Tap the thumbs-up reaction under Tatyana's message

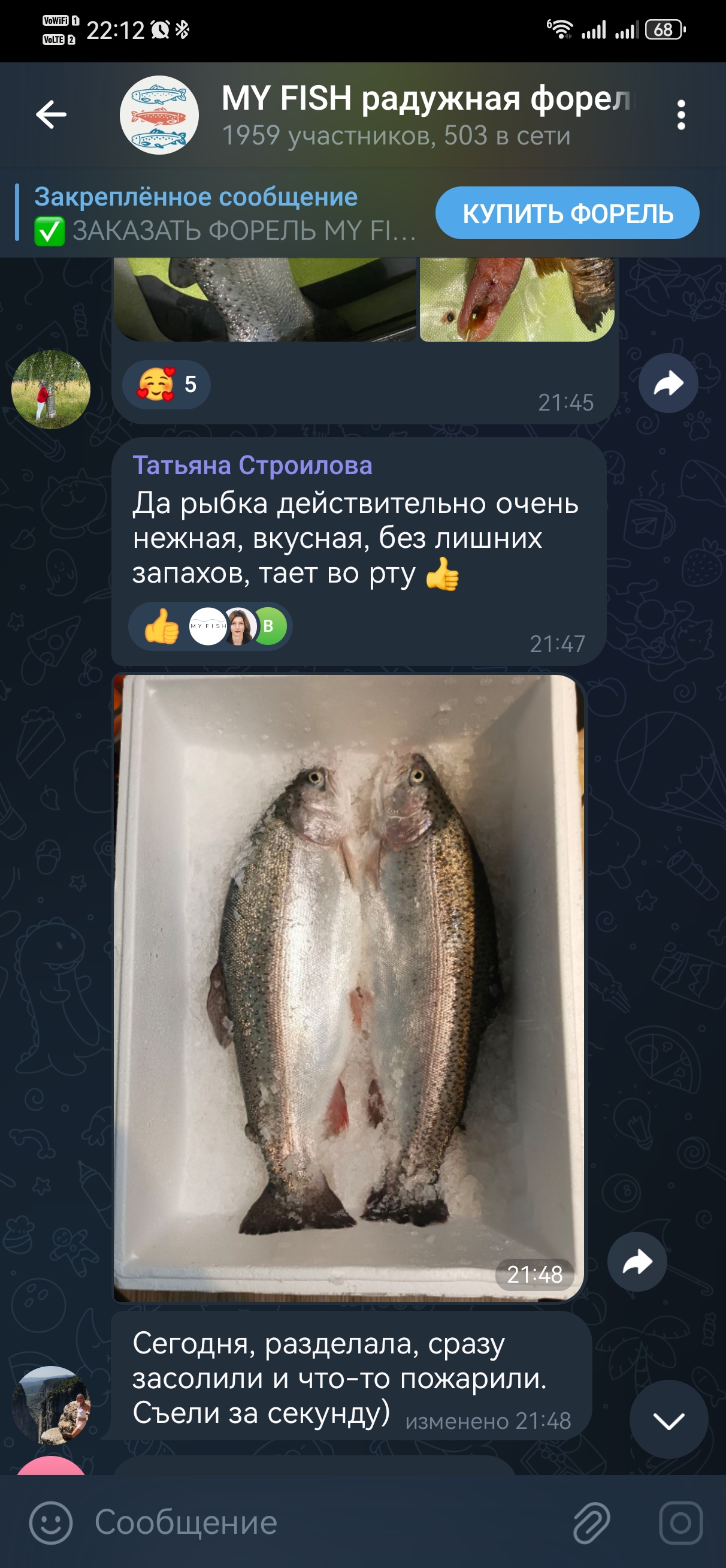tap(162, 626)
